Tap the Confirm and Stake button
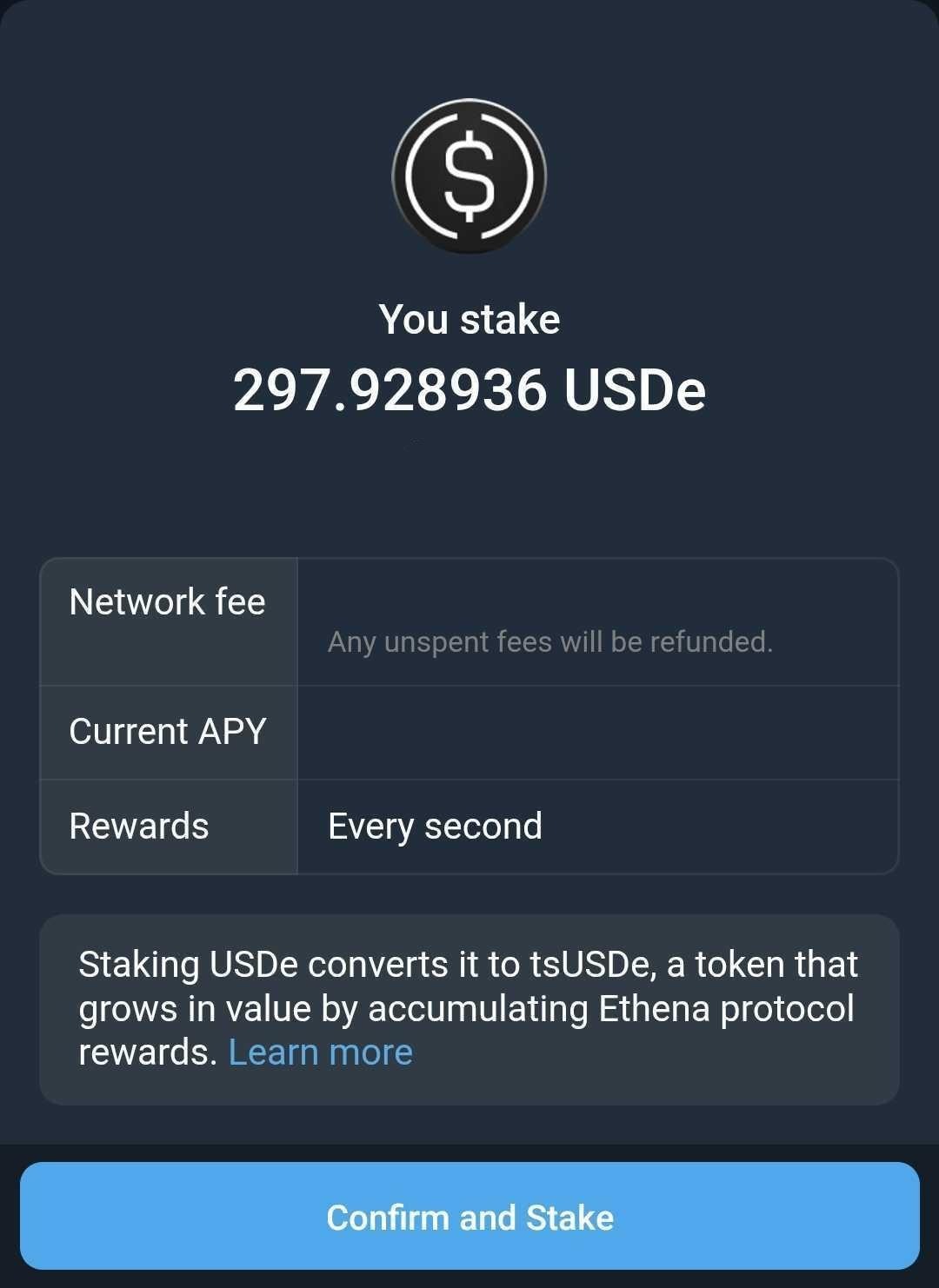939x1288 pixels. [469, 1217]
